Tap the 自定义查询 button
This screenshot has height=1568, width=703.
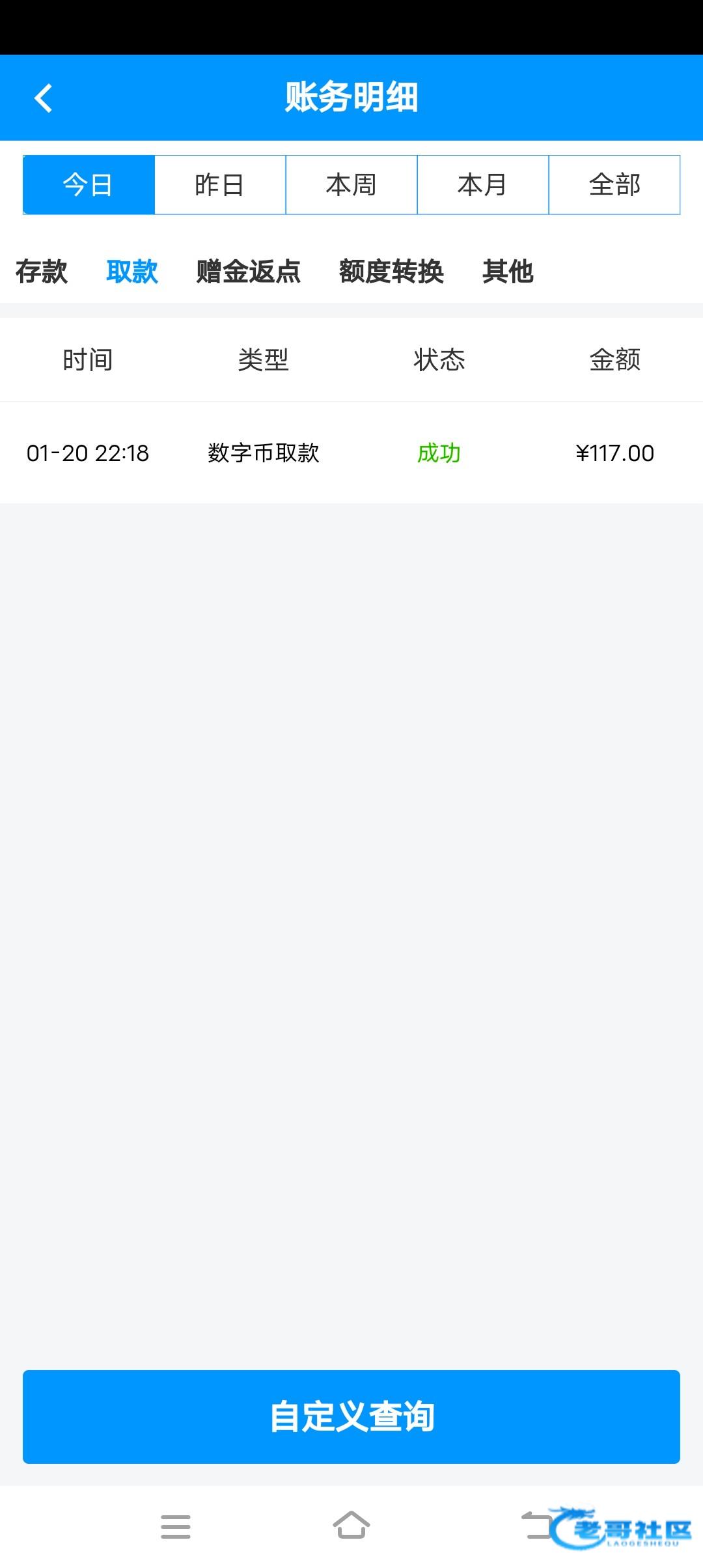pos(351,1417)
